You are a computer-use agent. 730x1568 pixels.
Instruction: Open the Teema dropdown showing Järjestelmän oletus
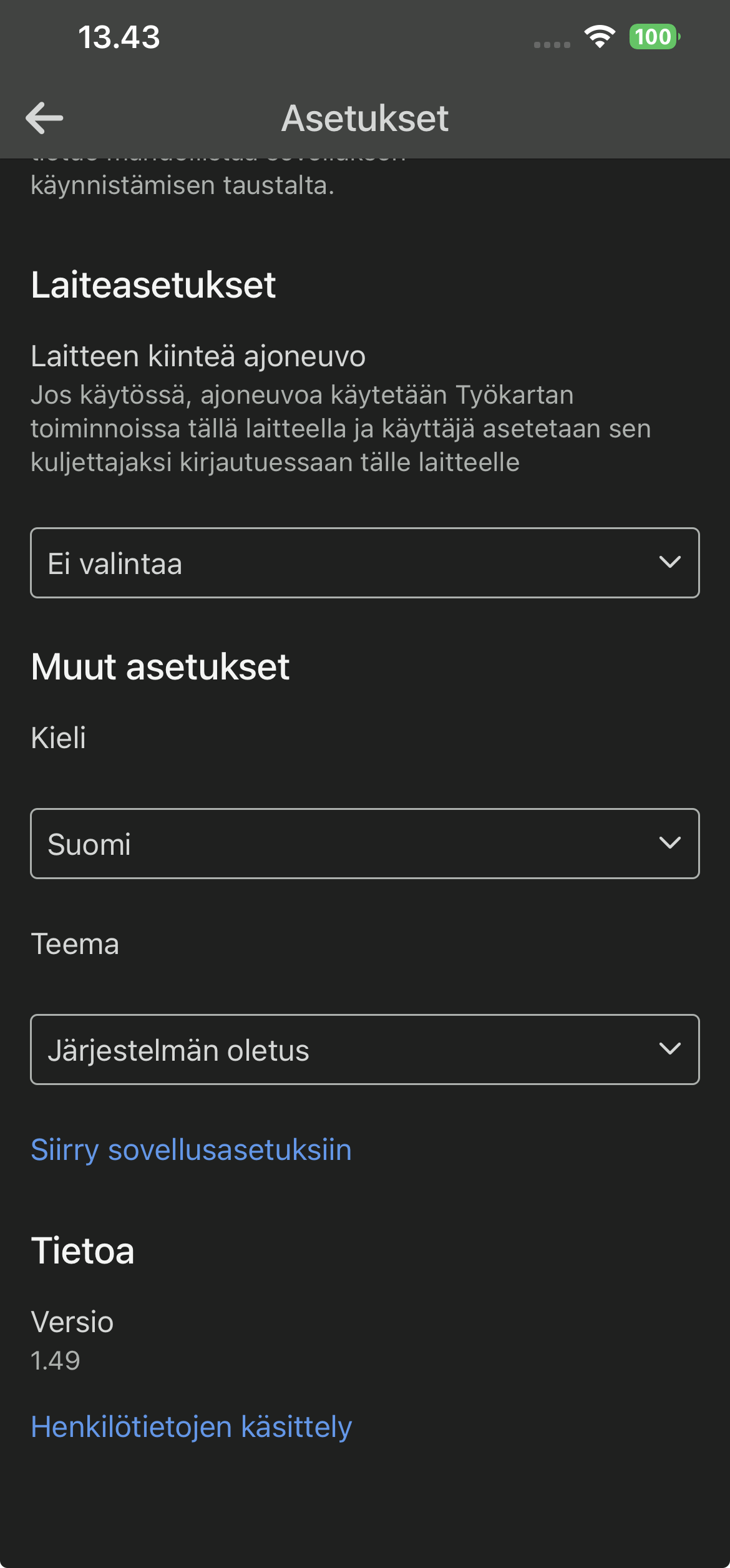[x=364, y=1049]
